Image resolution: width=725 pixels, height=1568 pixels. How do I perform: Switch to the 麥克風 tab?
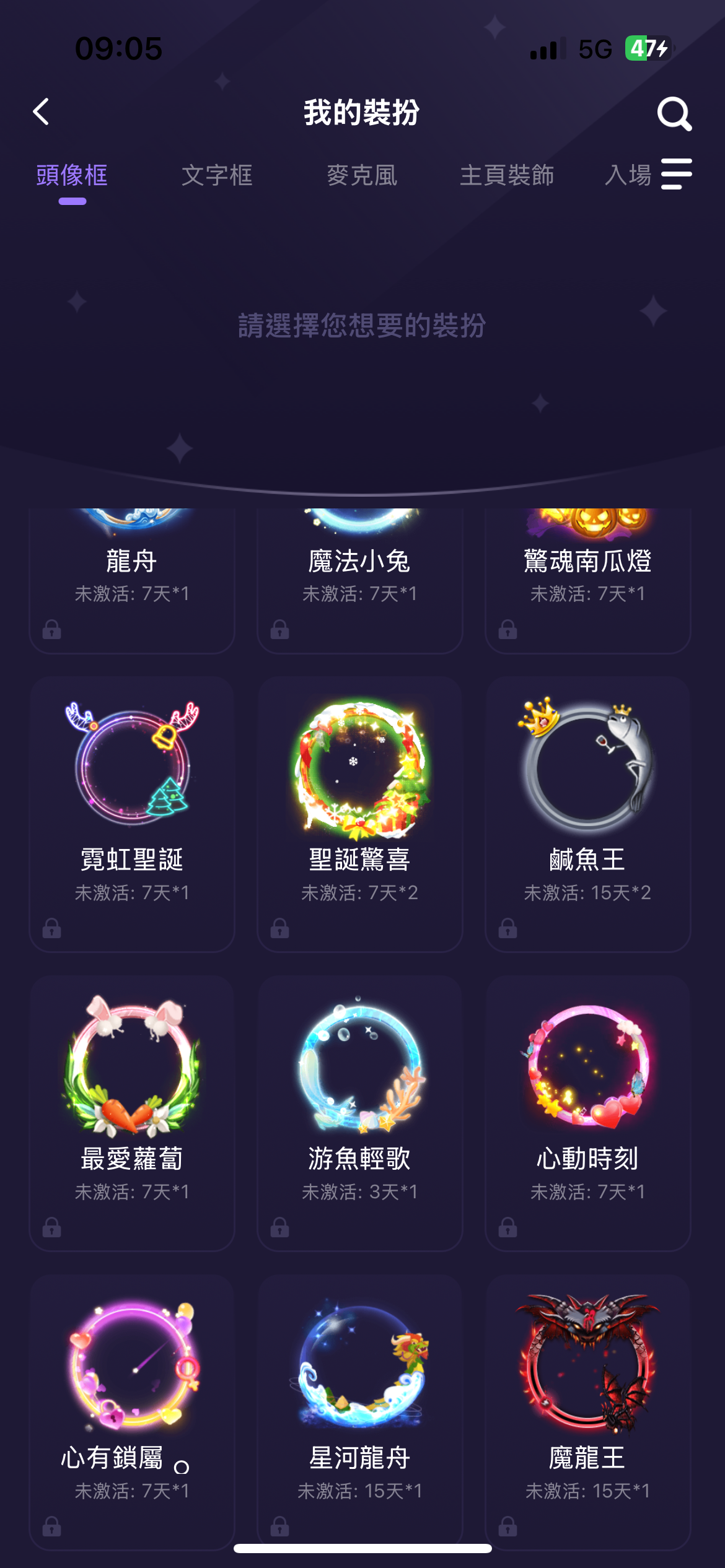click(x=362, y=175)
